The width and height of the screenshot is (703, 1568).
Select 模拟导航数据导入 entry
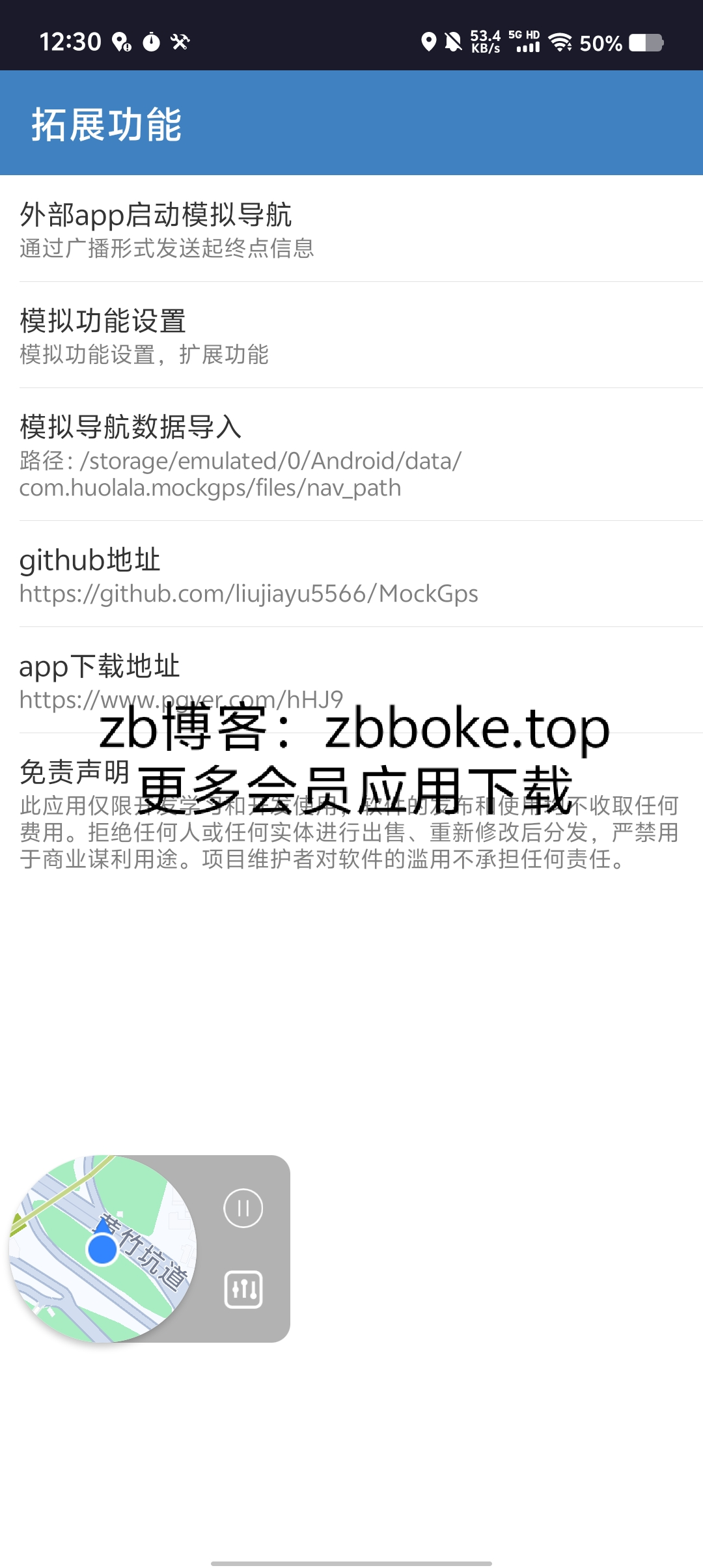[x=351, y=455]
